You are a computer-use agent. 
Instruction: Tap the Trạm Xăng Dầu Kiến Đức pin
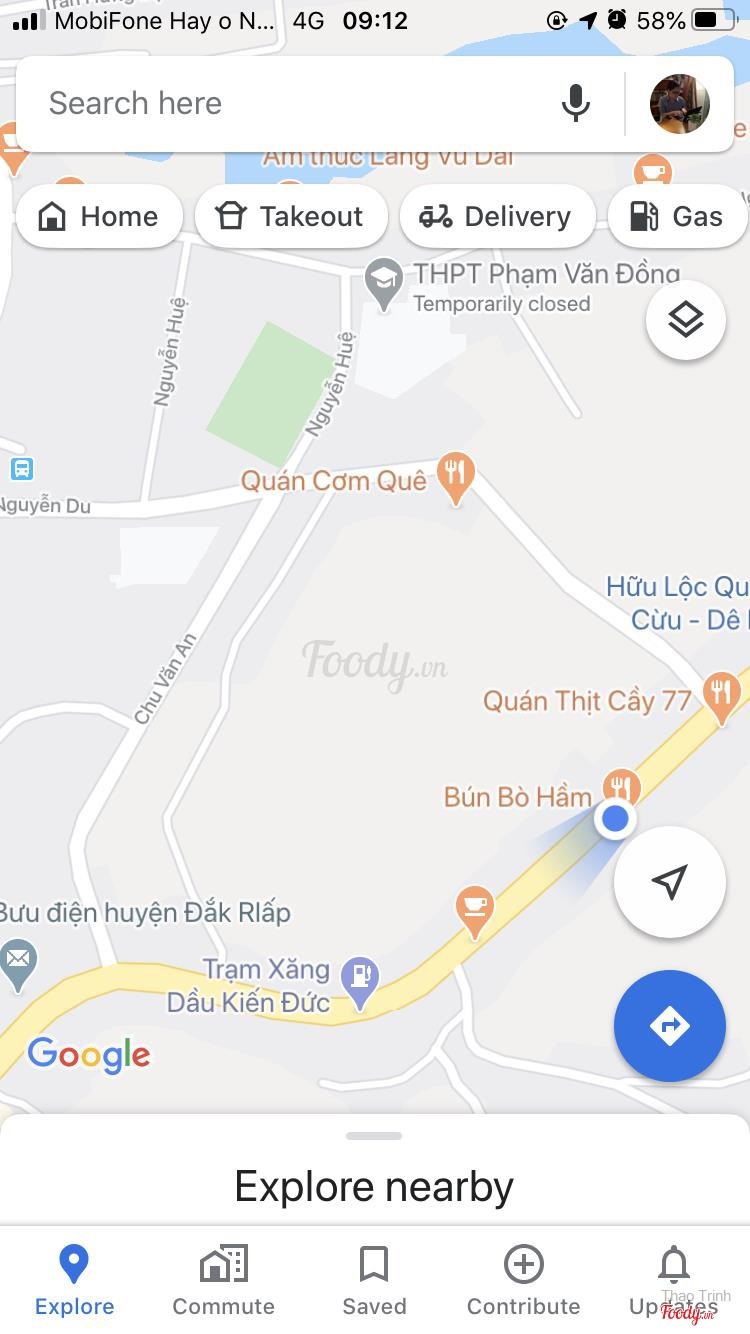360,978
